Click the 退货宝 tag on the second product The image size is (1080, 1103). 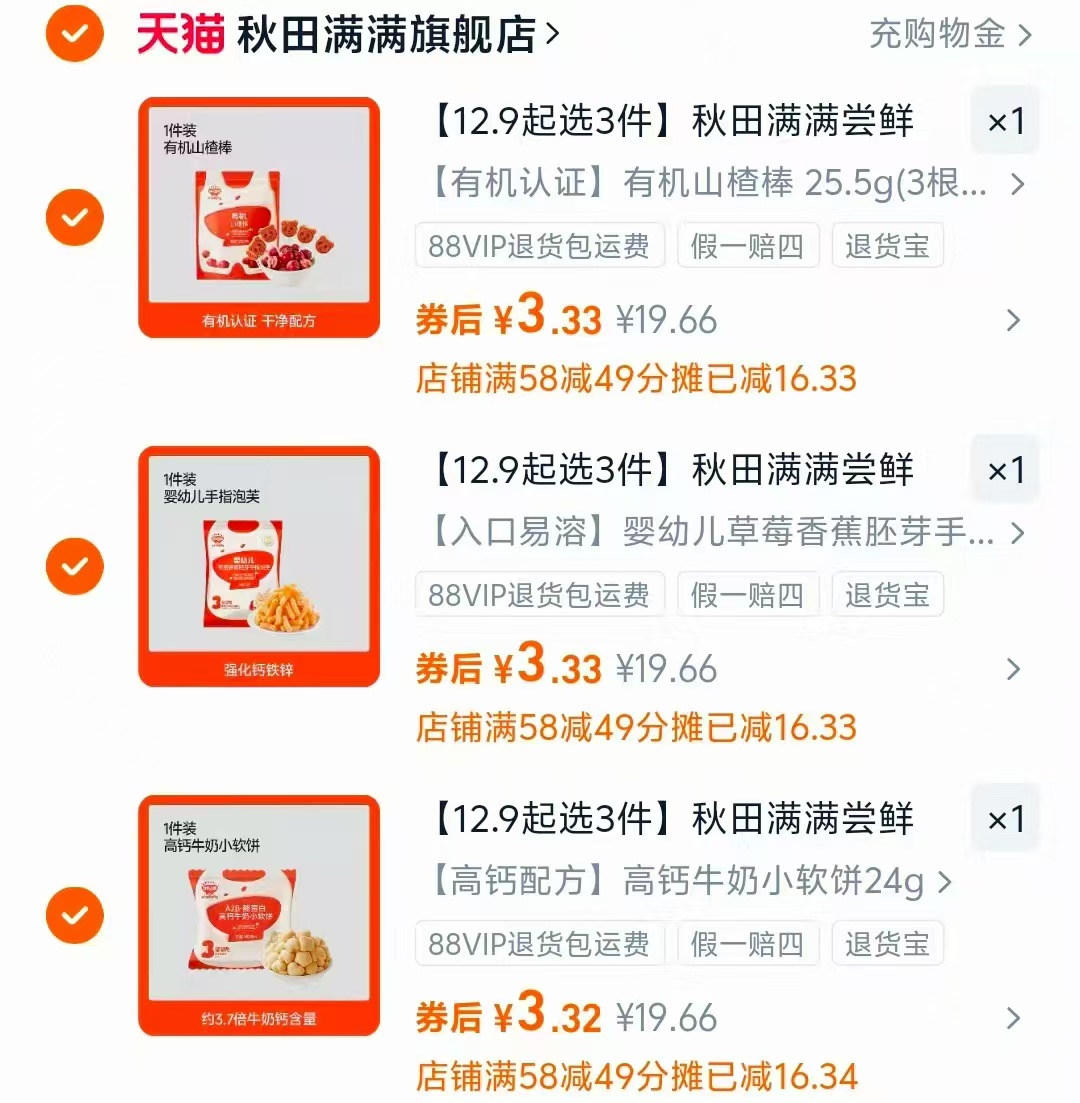(888, 594)
